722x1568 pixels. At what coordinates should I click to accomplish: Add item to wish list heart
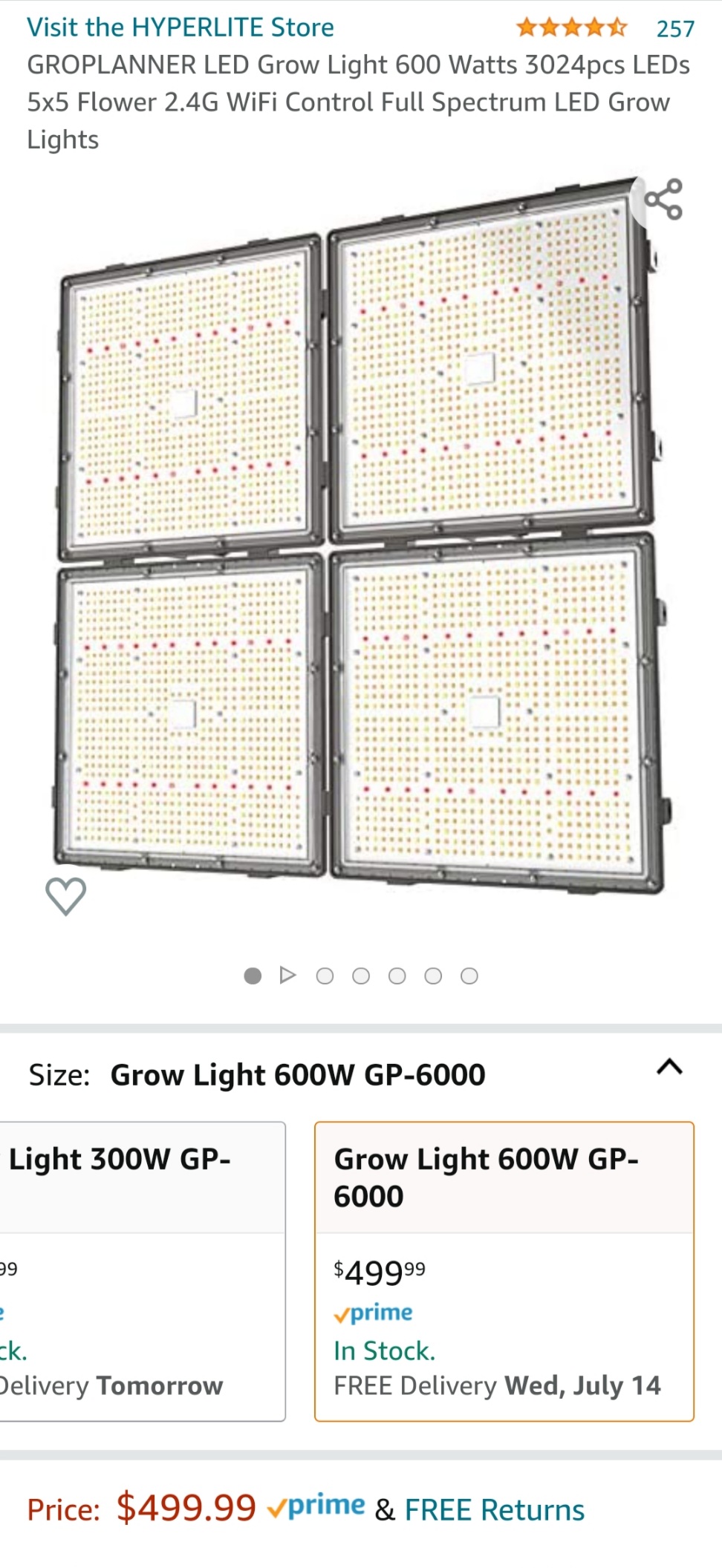pos(66,896)
